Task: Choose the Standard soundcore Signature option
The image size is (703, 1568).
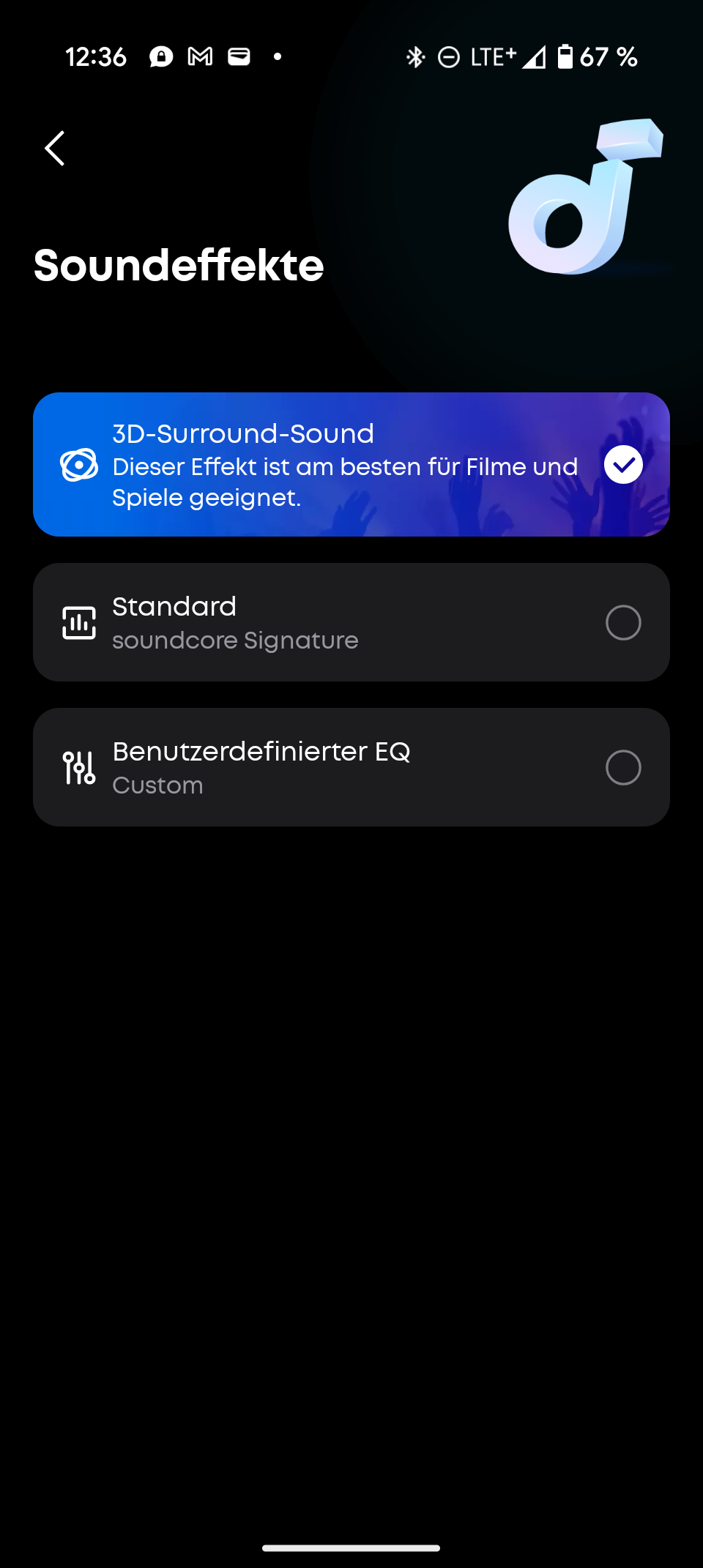Action: click(351, 622)
